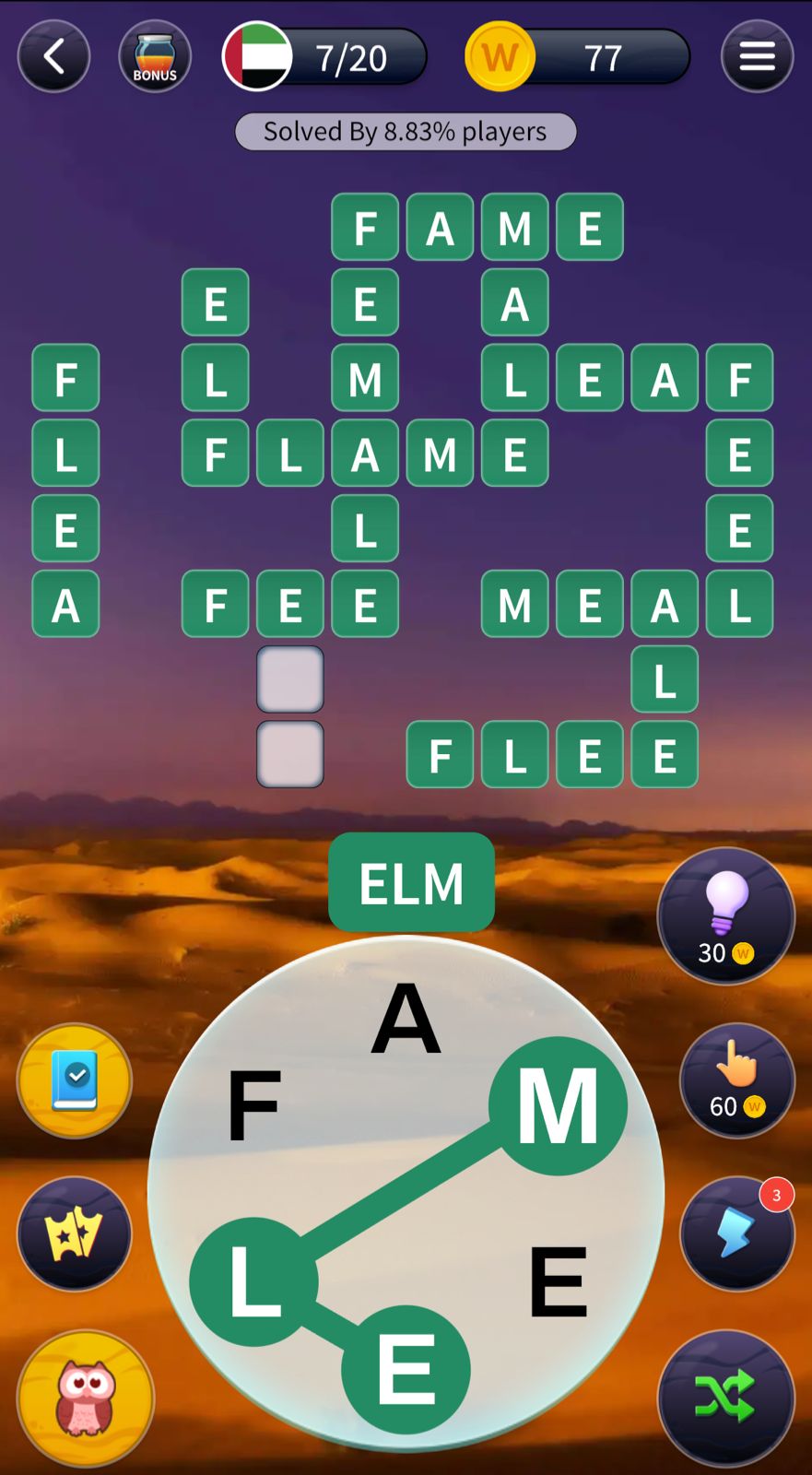Open the dictionary book button

(x=75, y=1080)
